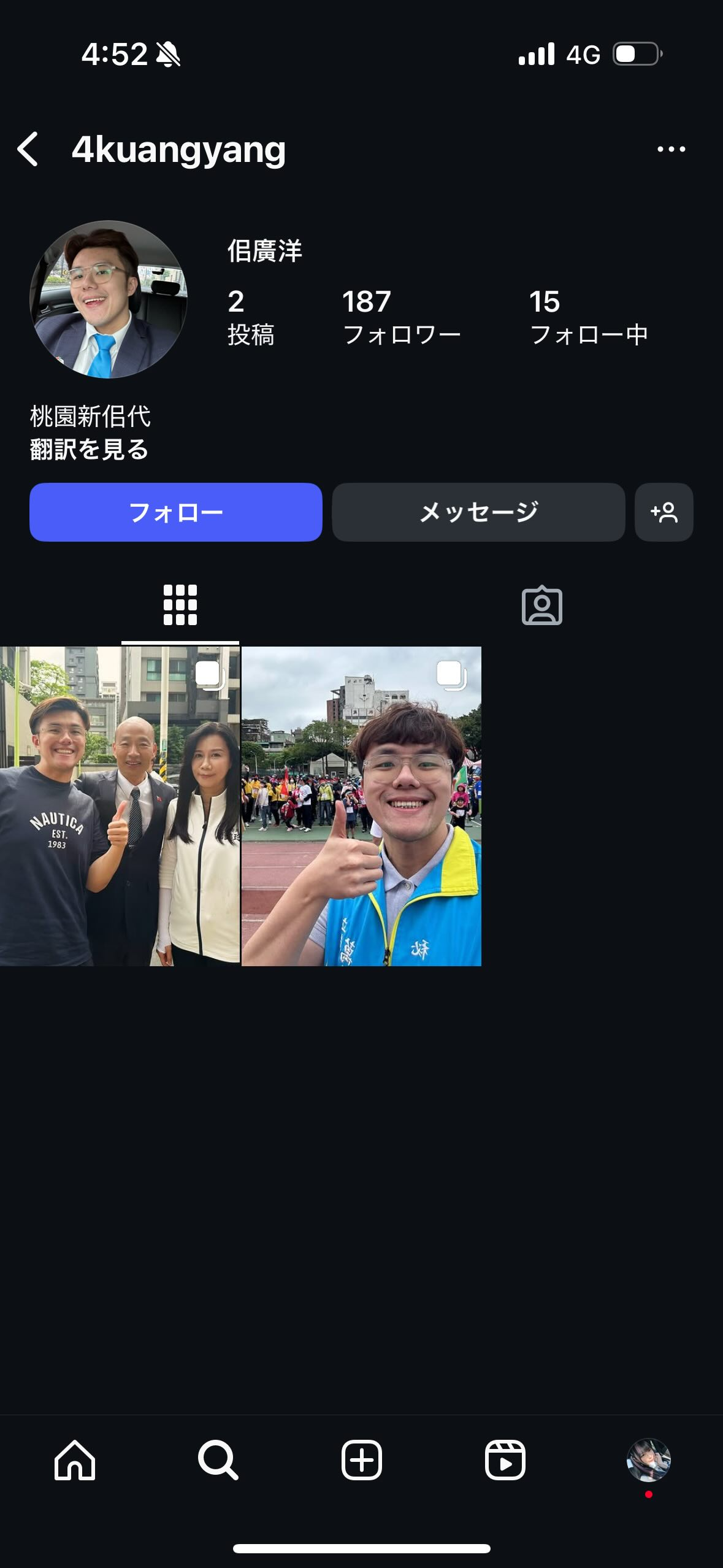
Task: Enlarge the profile picture
Action: click(109, 299)
